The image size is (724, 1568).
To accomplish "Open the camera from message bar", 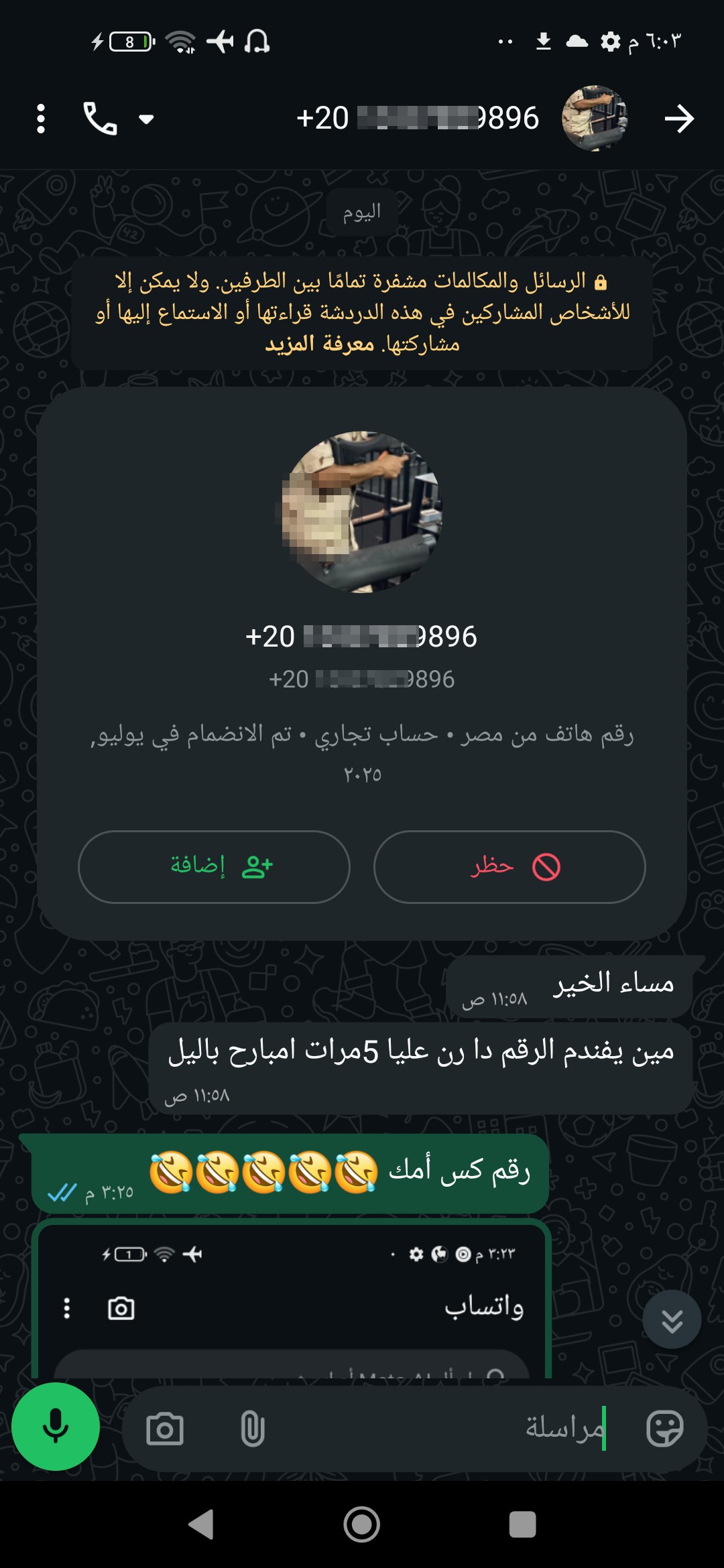I will [x=165, y=1429].
